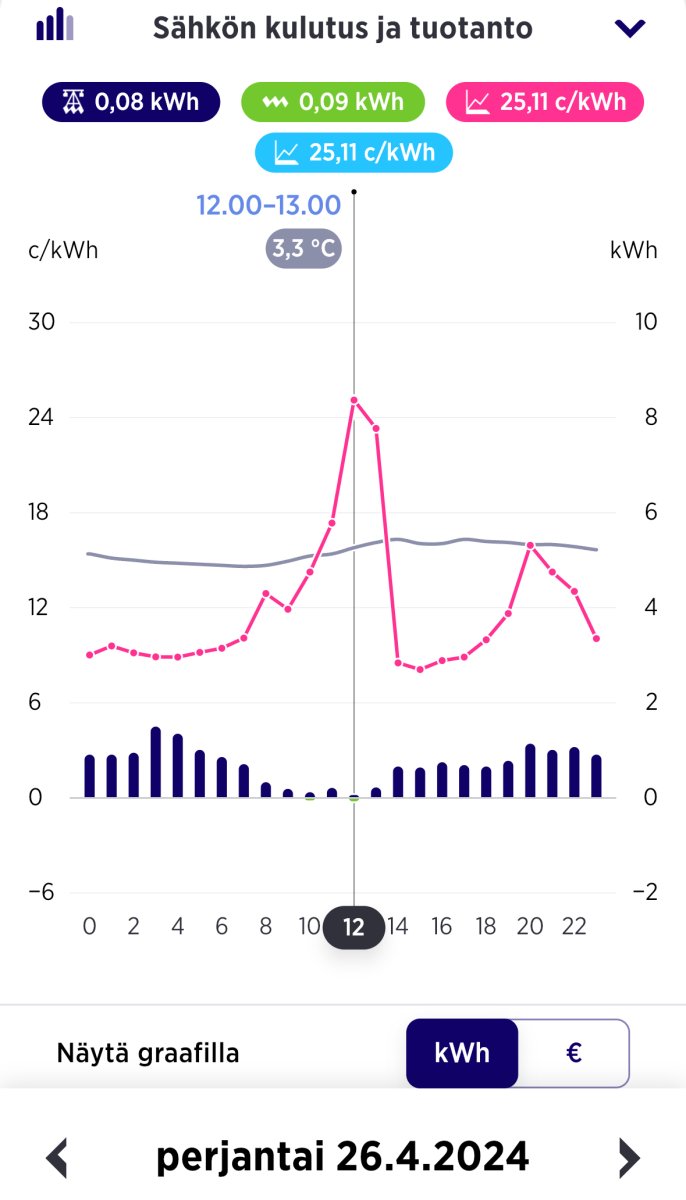Screen dimensions: 686x1200
Task: Toggle the green 0,09 kWh production chip
Action: tap(333, 101)
